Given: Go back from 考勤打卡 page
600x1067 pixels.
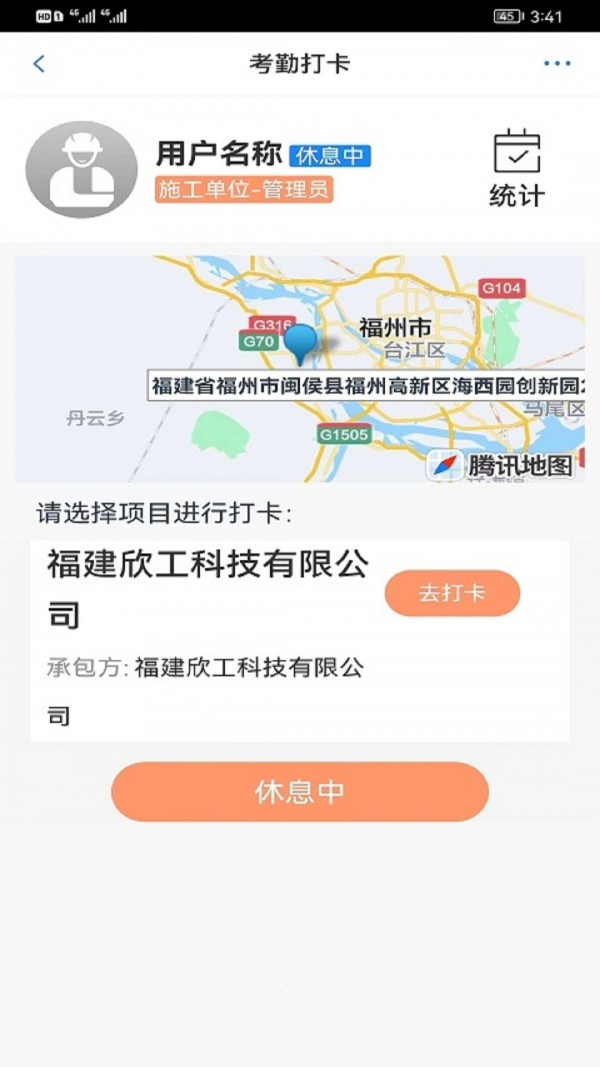Looking at the screenshot, I should click(39, 64).
